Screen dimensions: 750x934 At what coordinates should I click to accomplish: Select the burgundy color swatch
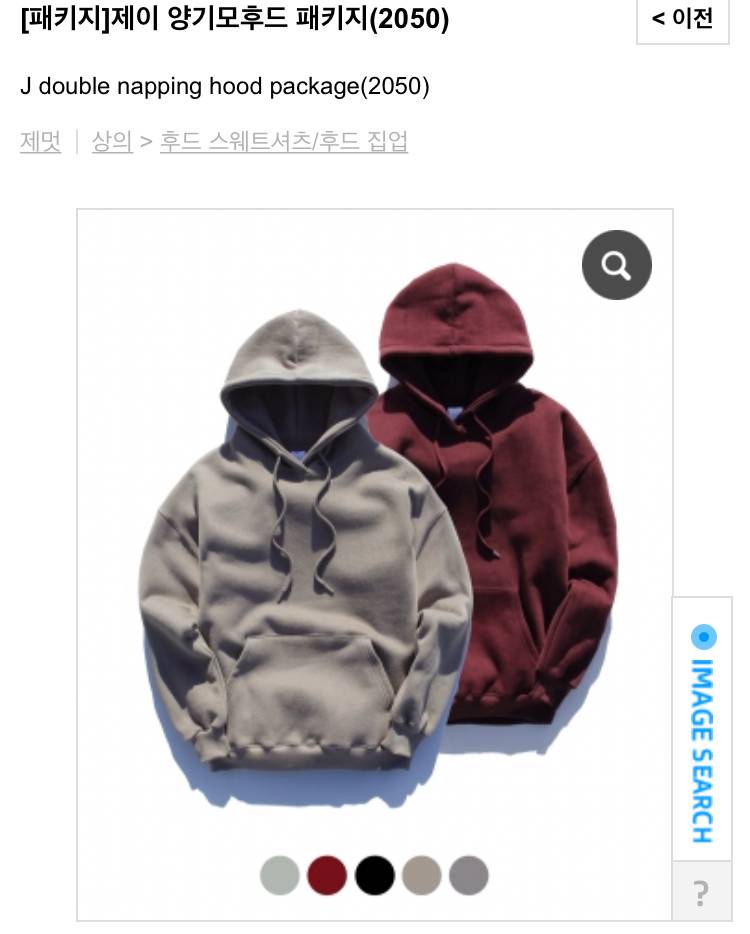click(x=327, y=875)
